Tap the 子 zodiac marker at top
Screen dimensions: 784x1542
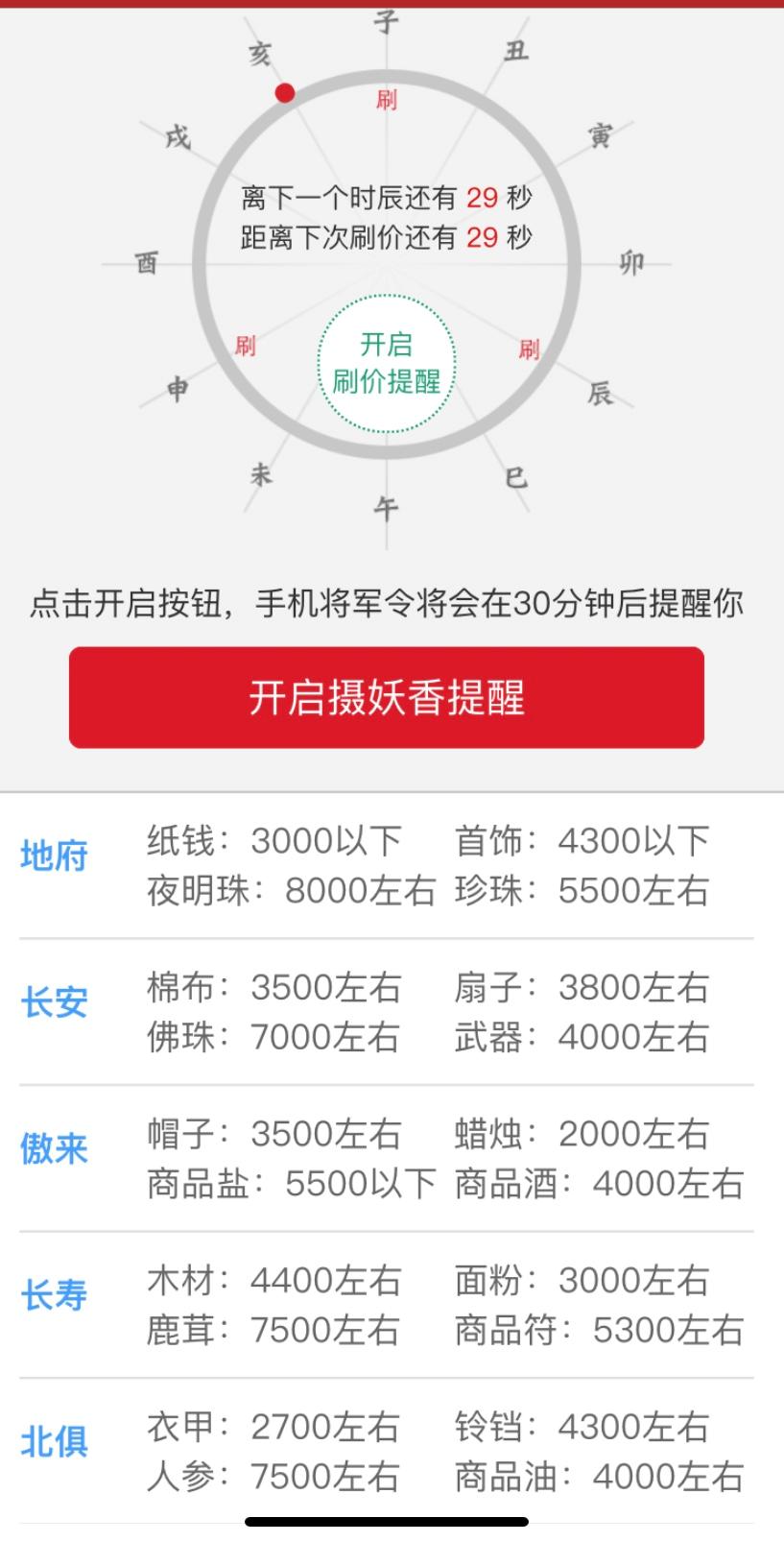[x=383, y=19]
